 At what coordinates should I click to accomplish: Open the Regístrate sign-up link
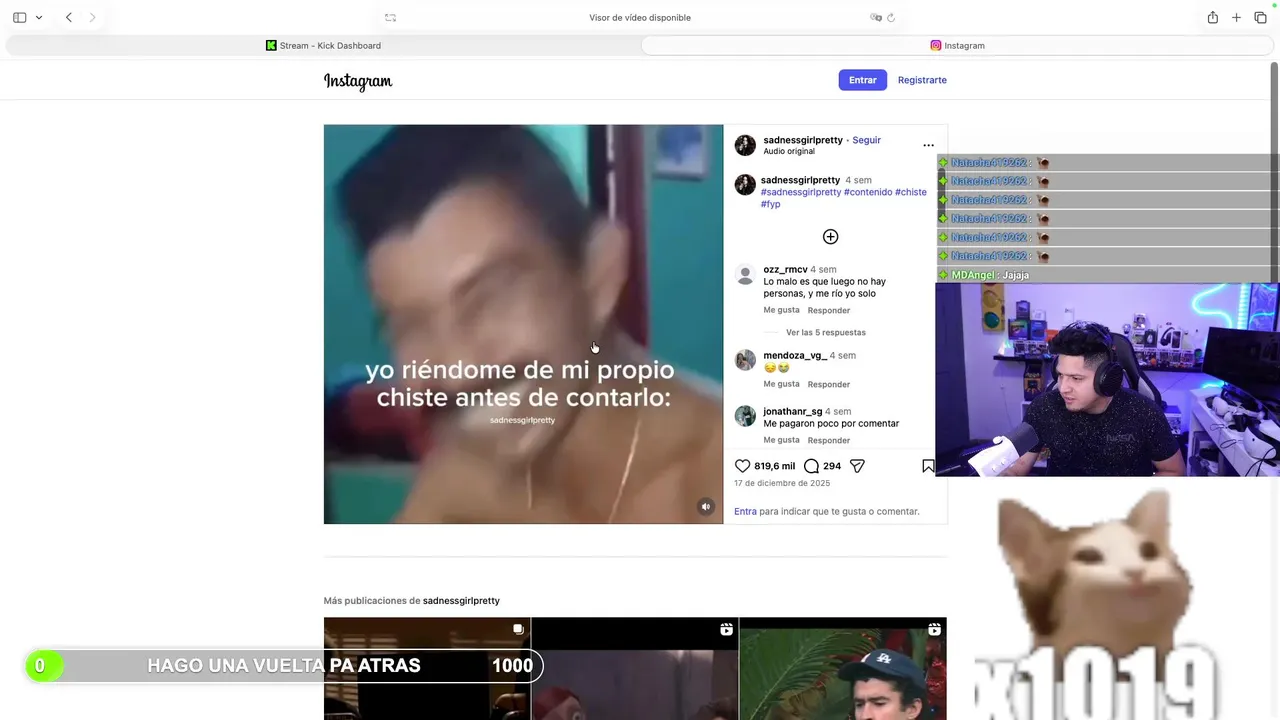[x=921, y=80]
